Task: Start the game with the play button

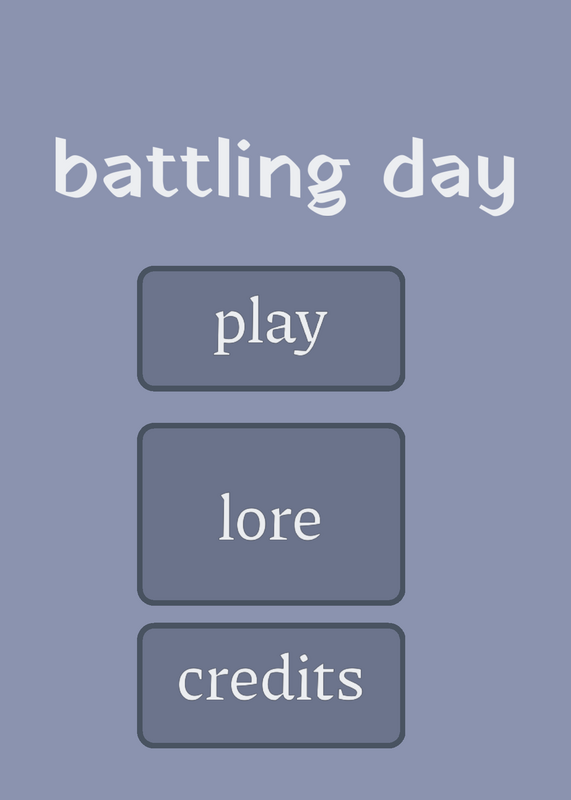Action: point(271,329)
